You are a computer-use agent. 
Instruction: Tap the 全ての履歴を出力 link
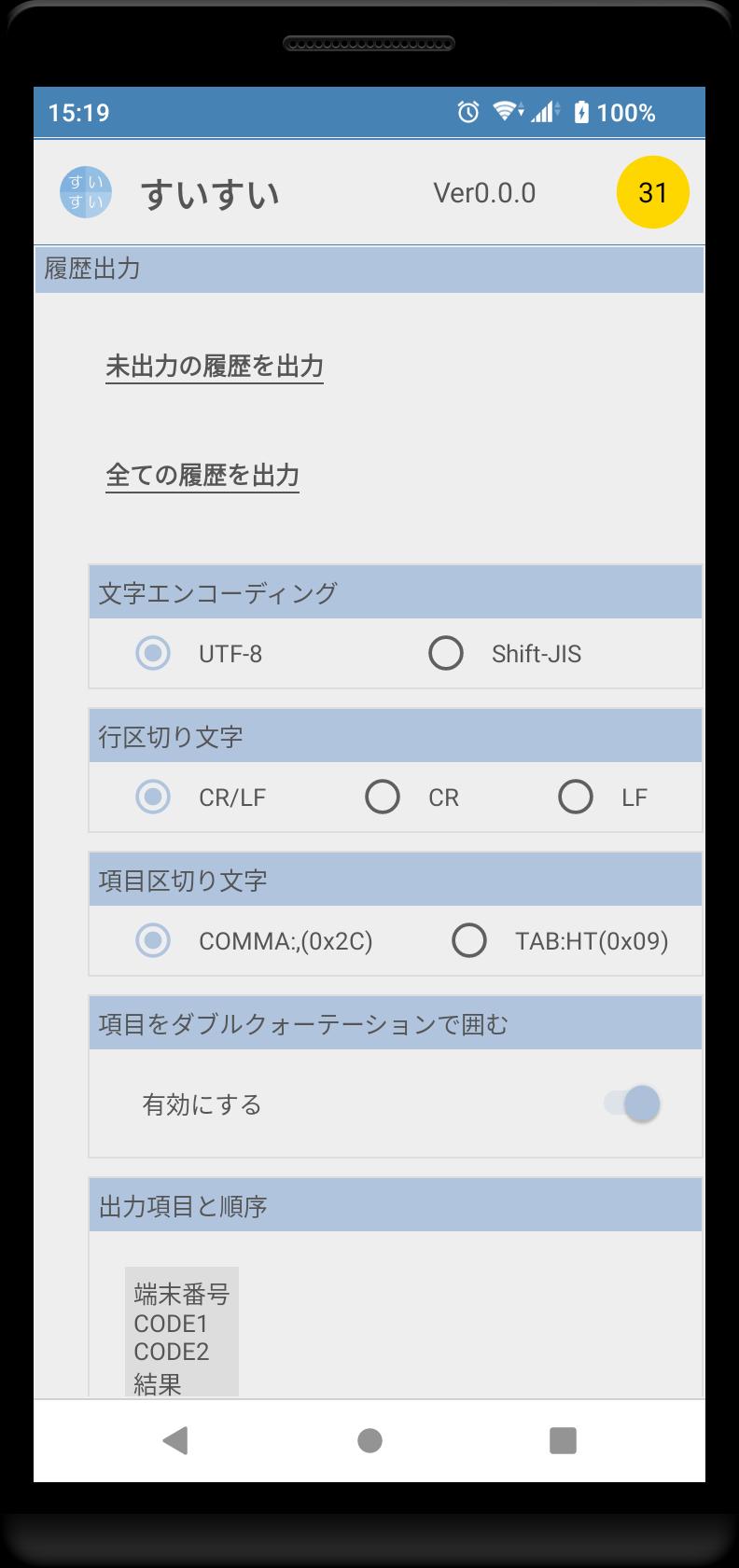202,475
